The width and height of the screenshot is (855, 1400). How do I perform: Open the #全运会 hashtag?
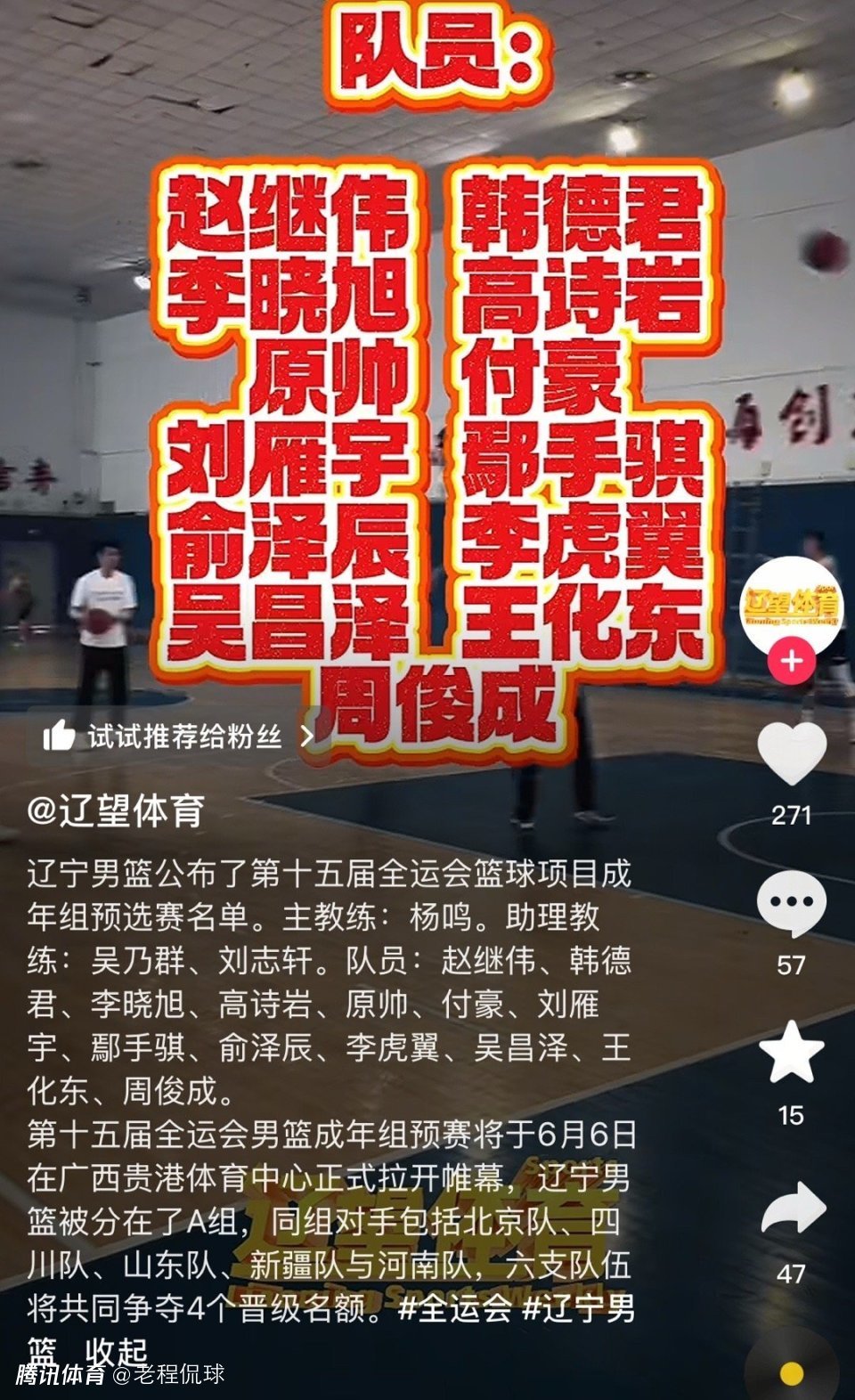[455, 1308]
